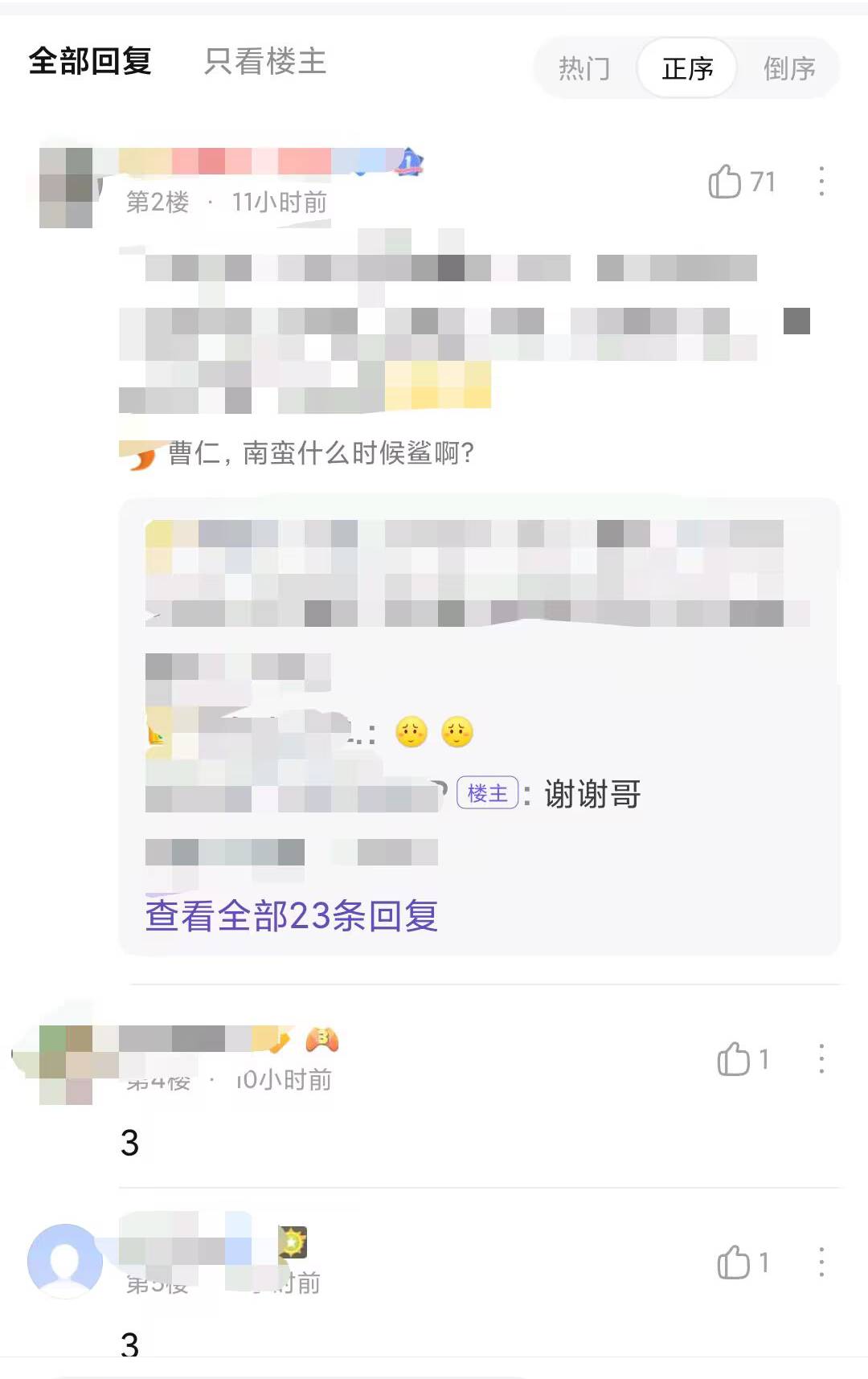Open the default blue avatar's profile
Screen dimensions: 868x1379
64,1261
